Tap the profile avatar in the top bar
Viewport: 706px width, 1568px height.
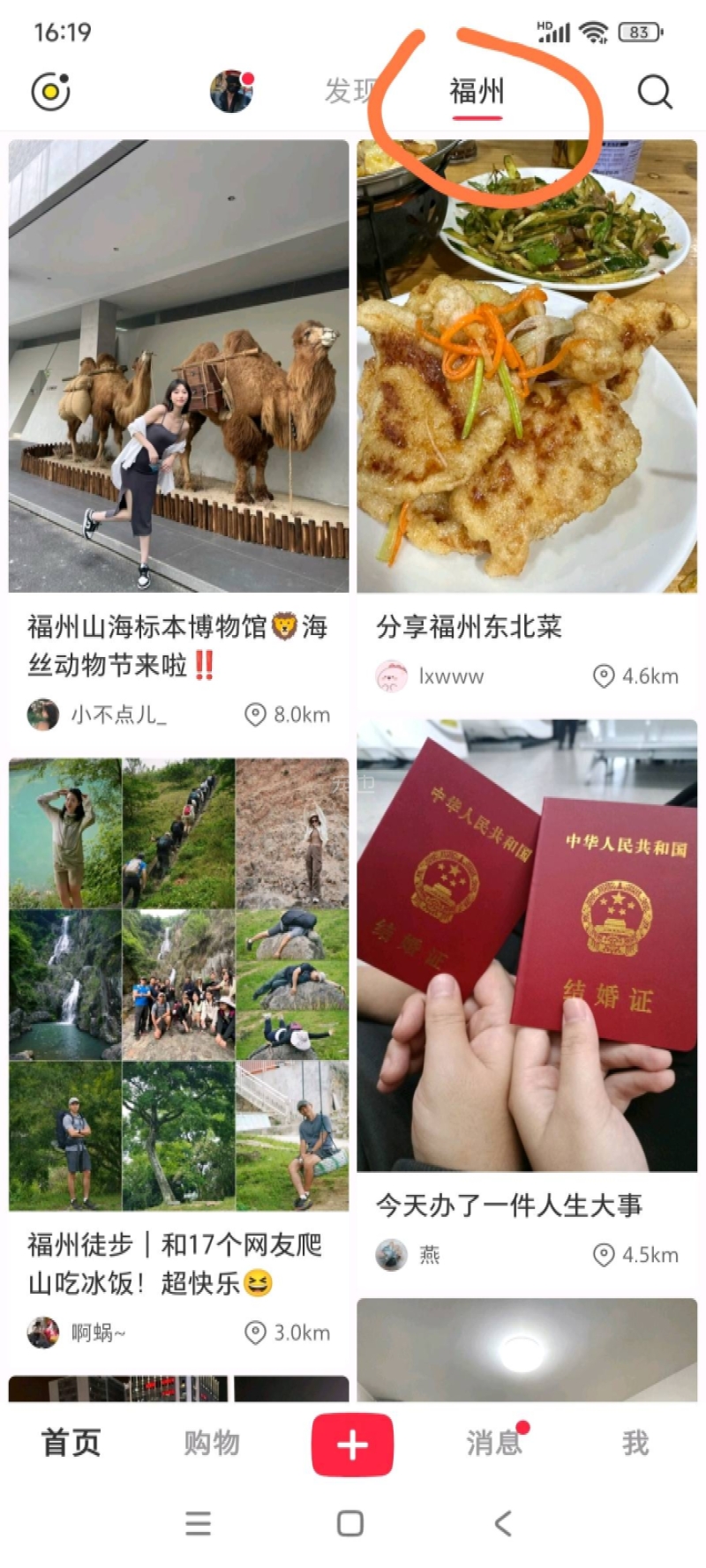pos(231,91)
